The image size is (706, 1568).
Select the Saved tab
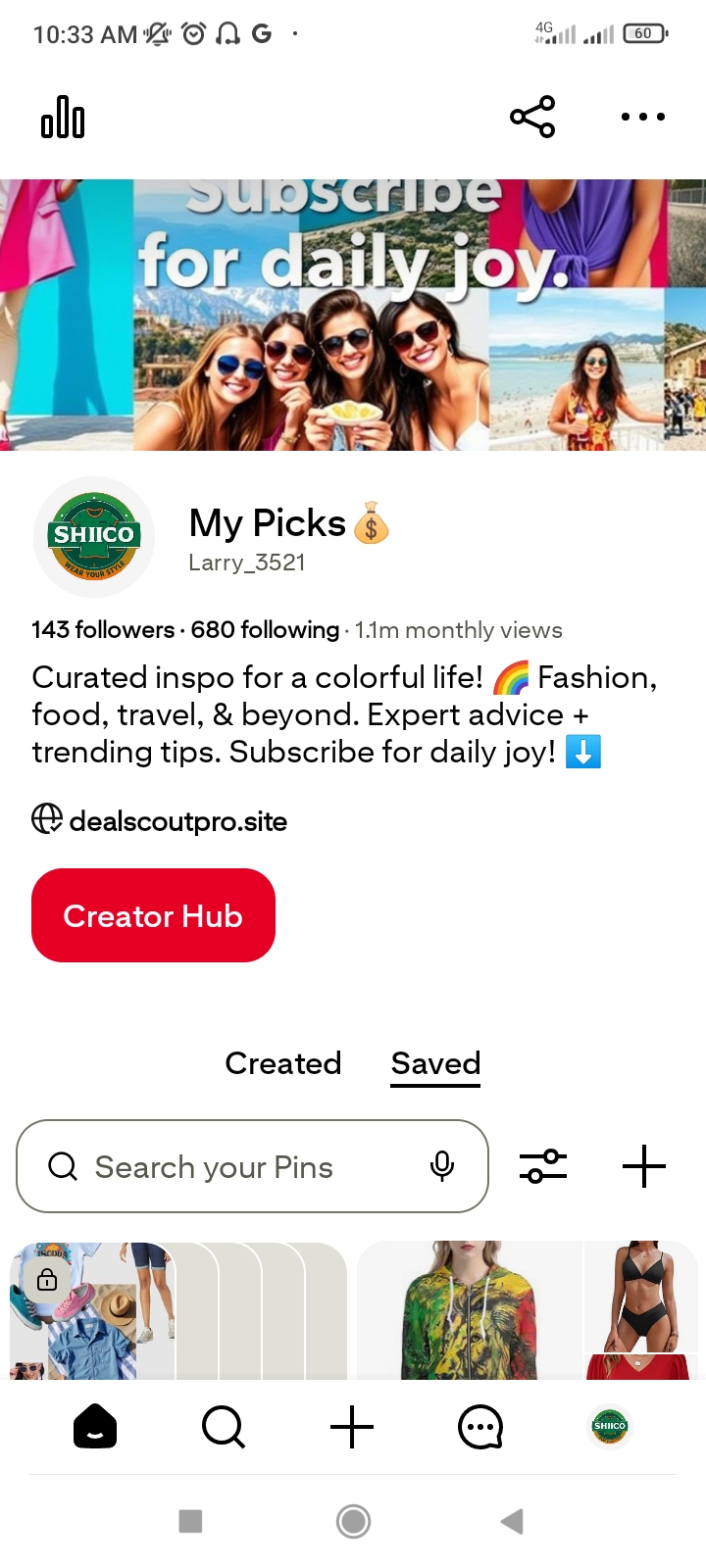[435, 1063]
